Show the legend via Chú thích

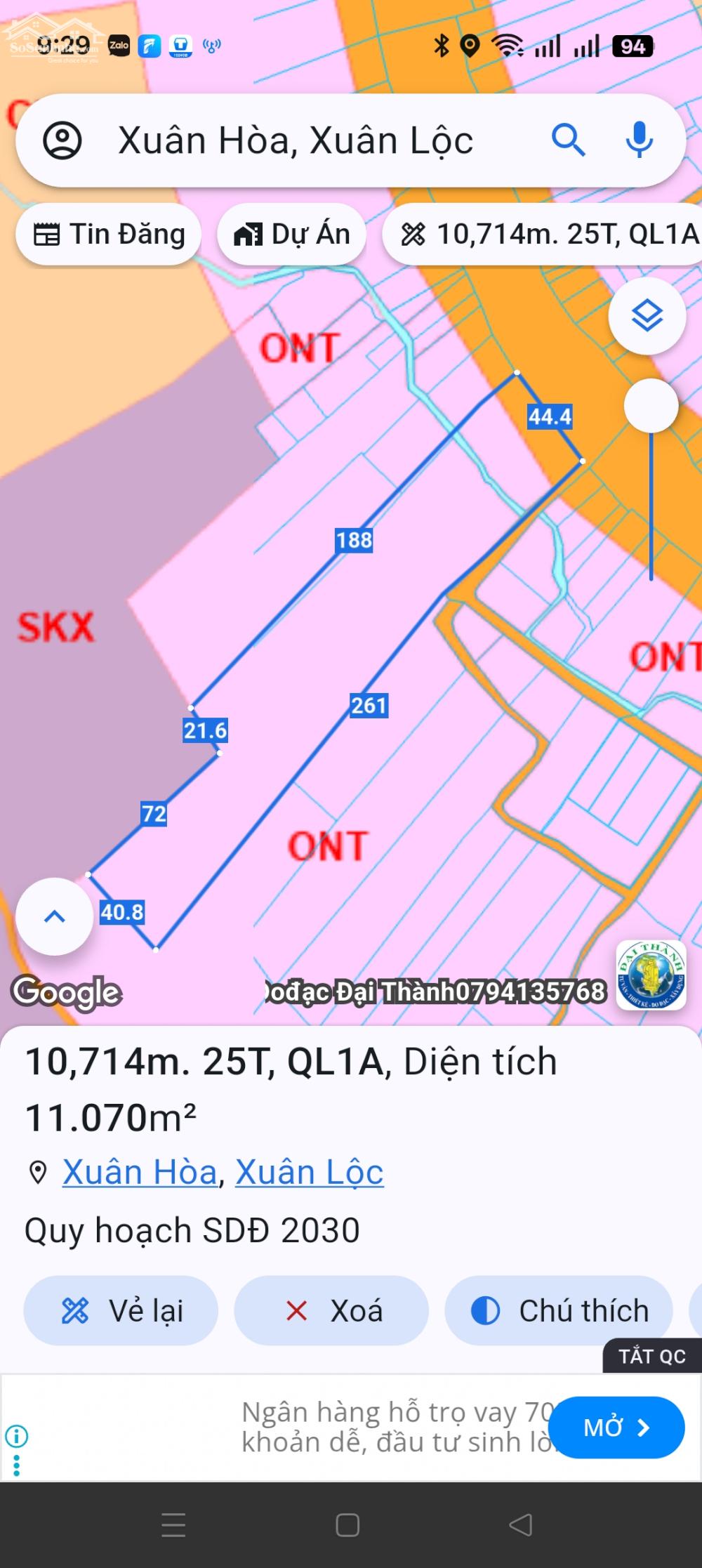(559, 1310)
